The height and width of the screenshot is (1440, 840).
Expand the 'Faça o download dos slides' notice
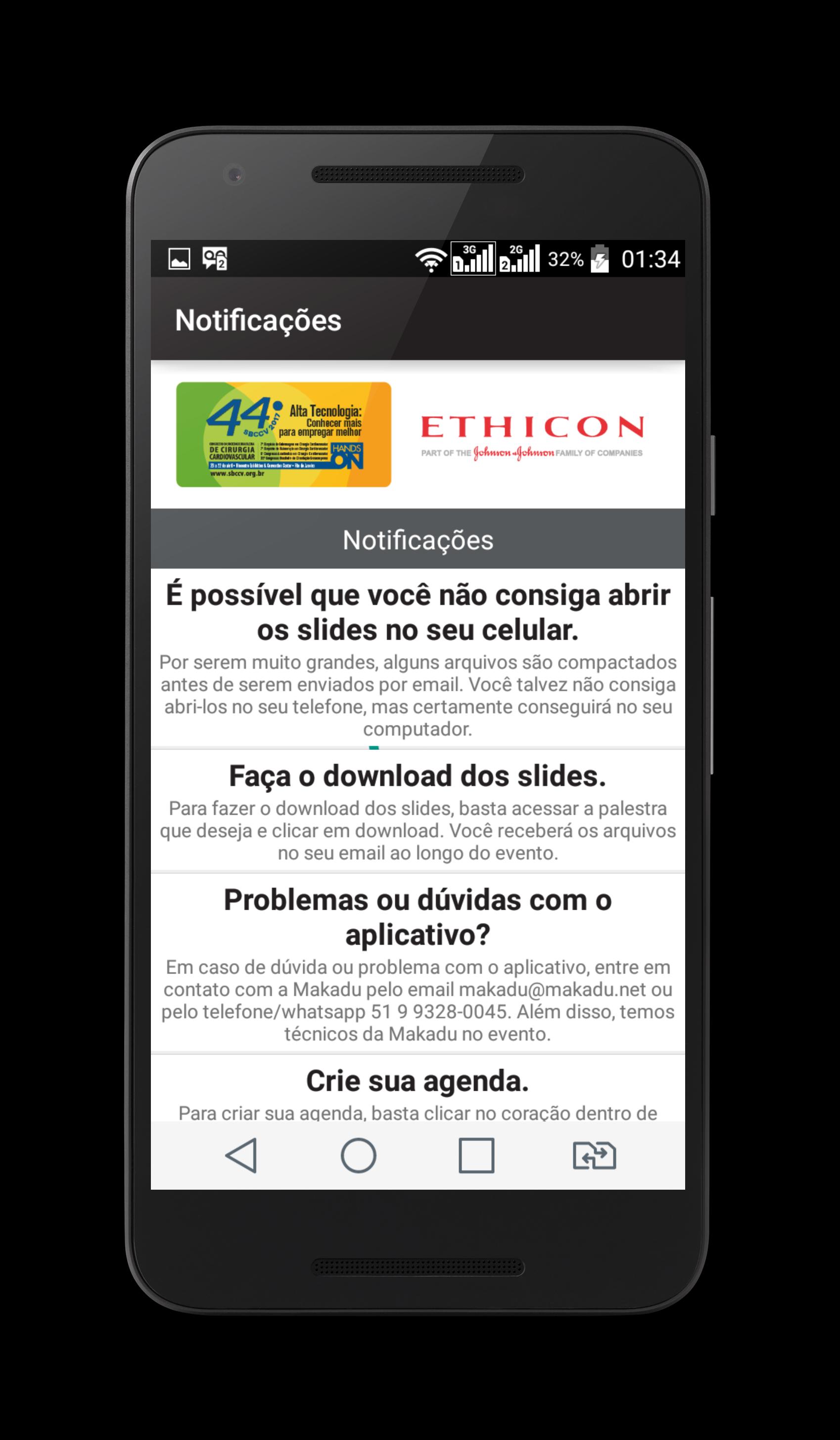pos(419,778)
